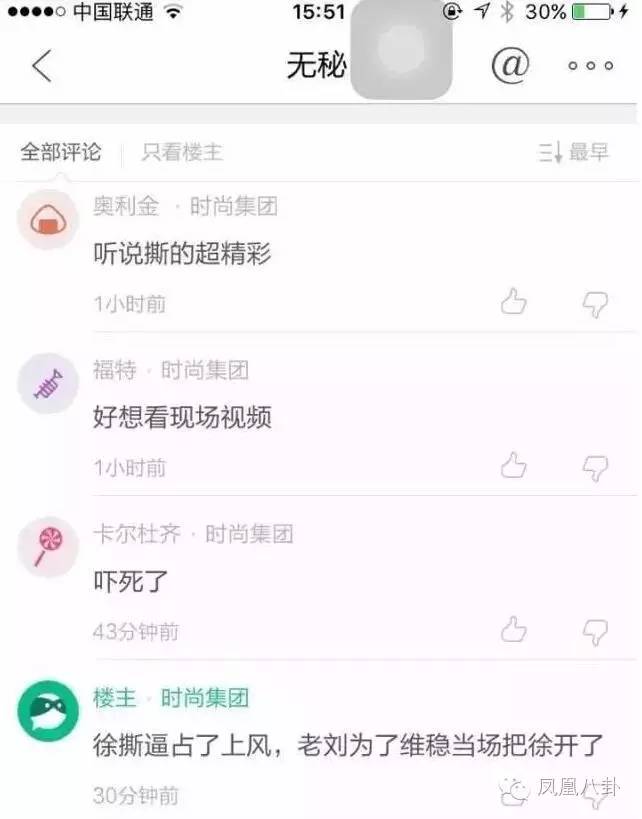Like 卡尔杜齐's comment 吓死了
Image resolution: width=642 pixels, height=819 pixels.
click(514, 630)
